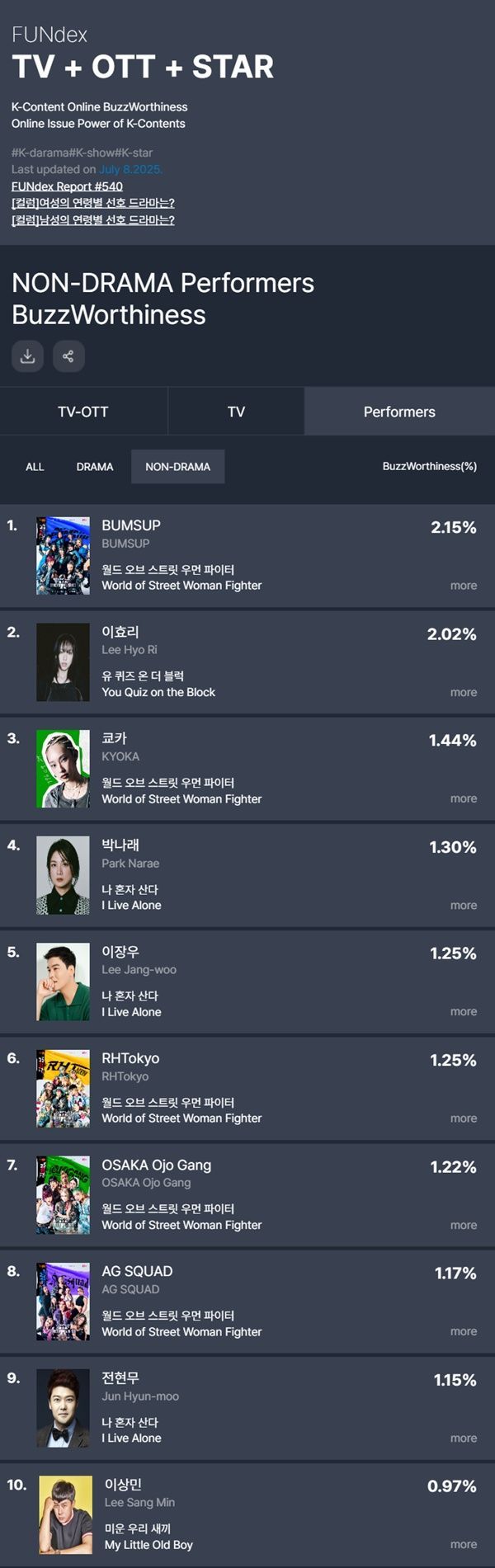
Task: Filter performers by ALL
Action: (x=35, y=467)
